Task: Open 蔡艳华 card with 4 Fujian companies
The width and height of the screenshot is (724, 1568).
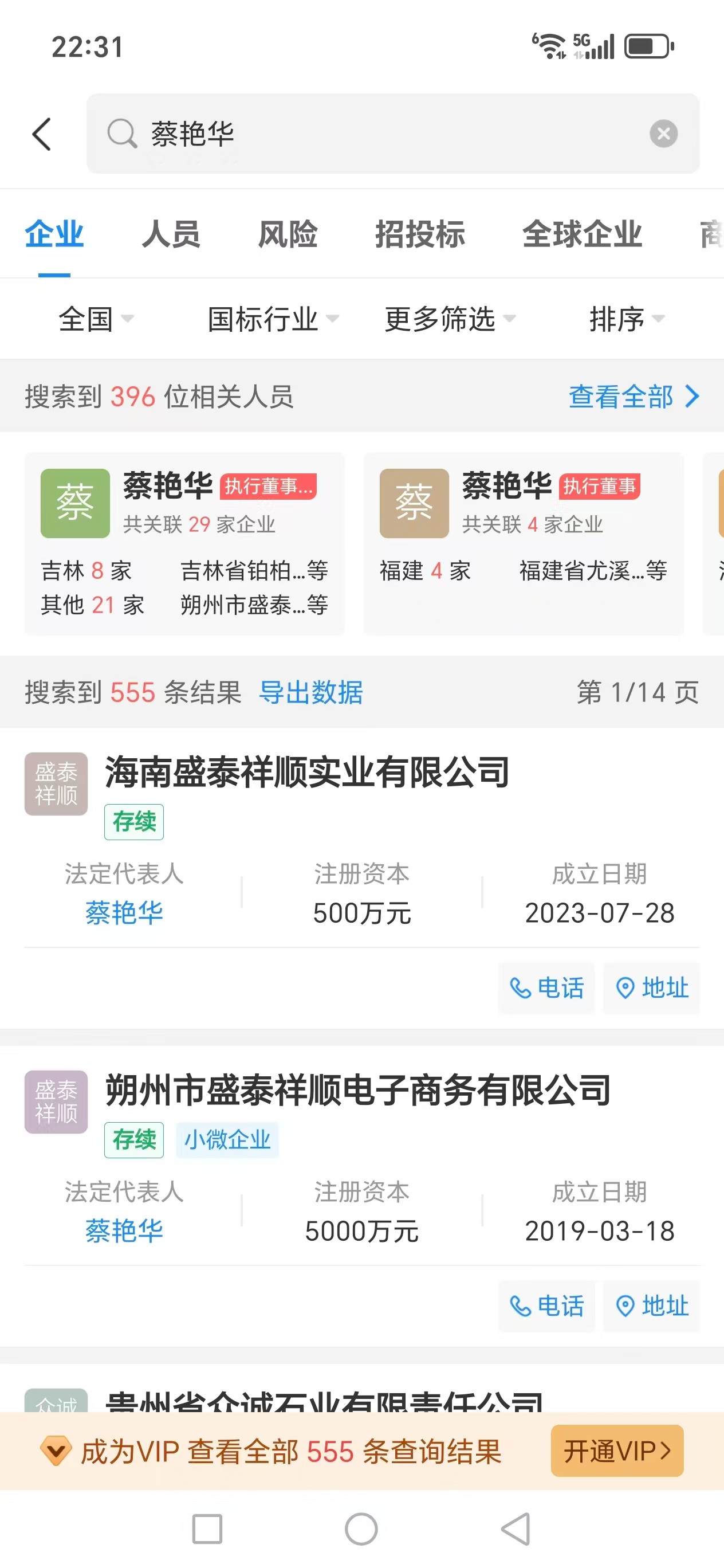Action: [x=523, y=543]
